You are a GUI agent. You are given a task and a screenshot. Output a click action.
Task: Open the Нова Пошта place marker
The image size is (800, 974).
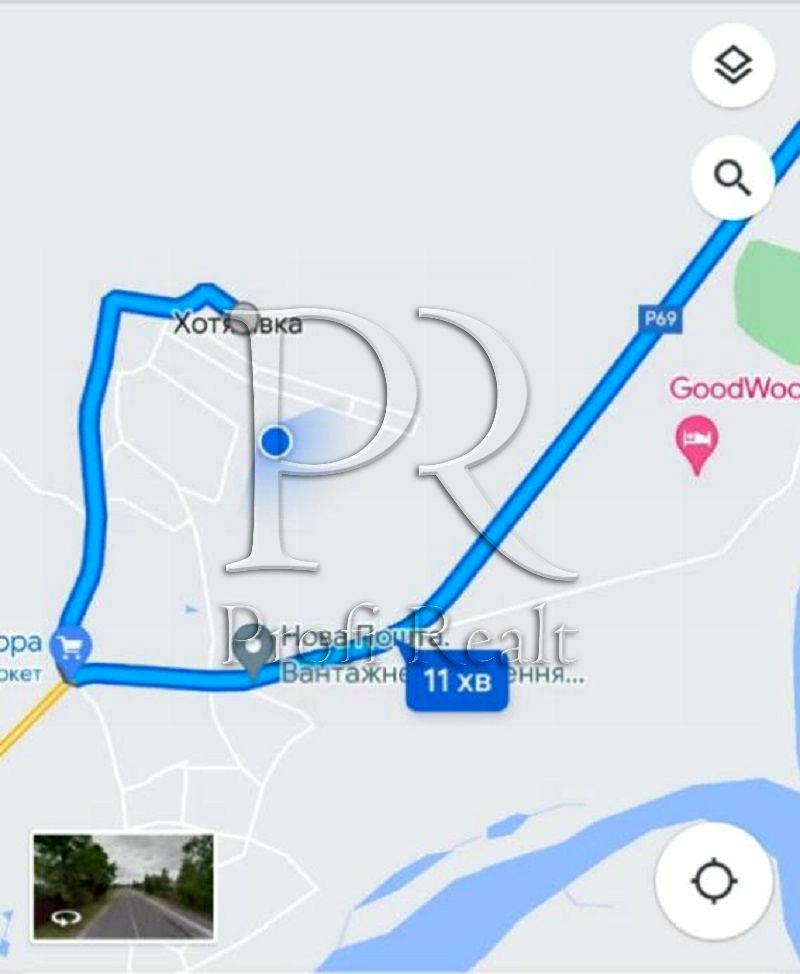(x=254, y=650)
